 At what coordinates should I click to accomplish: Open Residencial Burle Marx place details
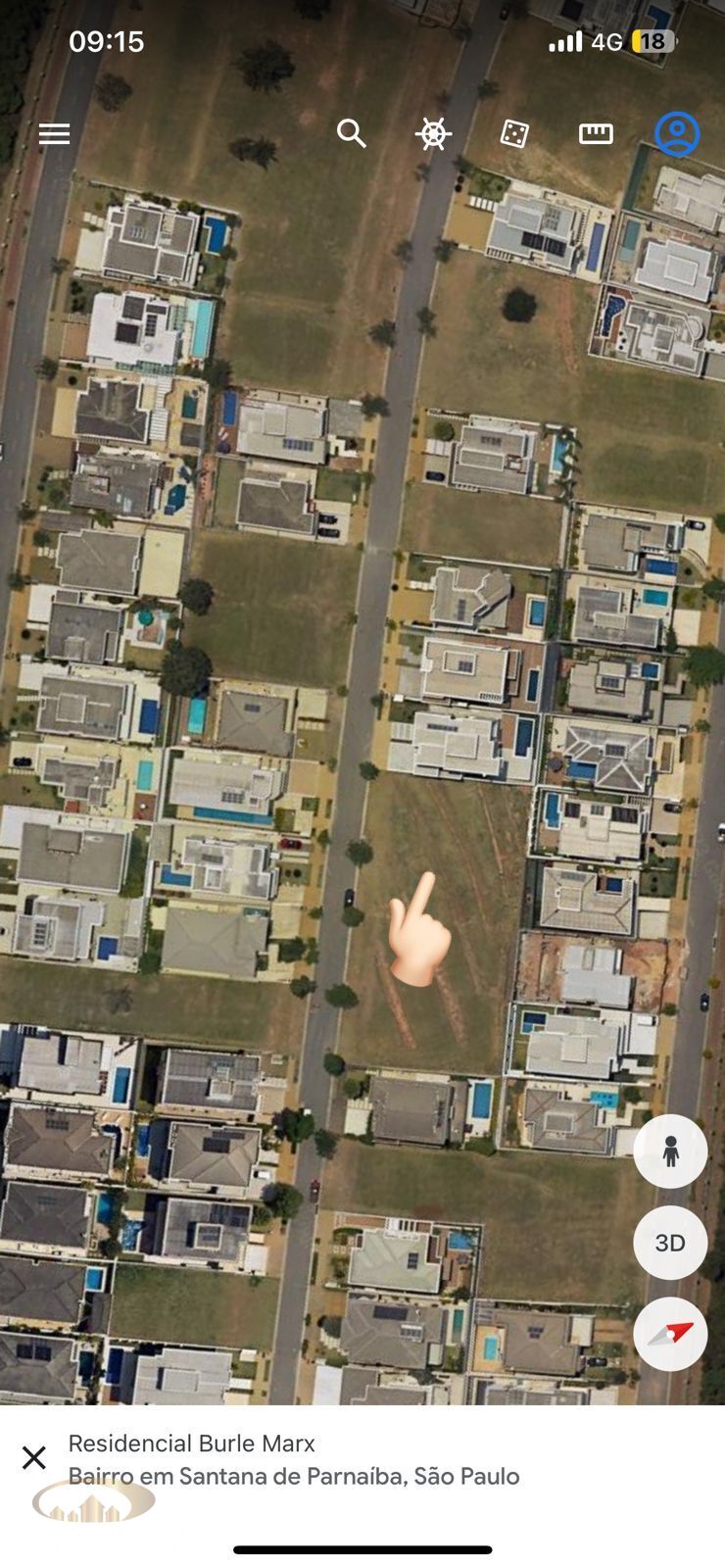pyautogui.click(x=294, y=1458)
